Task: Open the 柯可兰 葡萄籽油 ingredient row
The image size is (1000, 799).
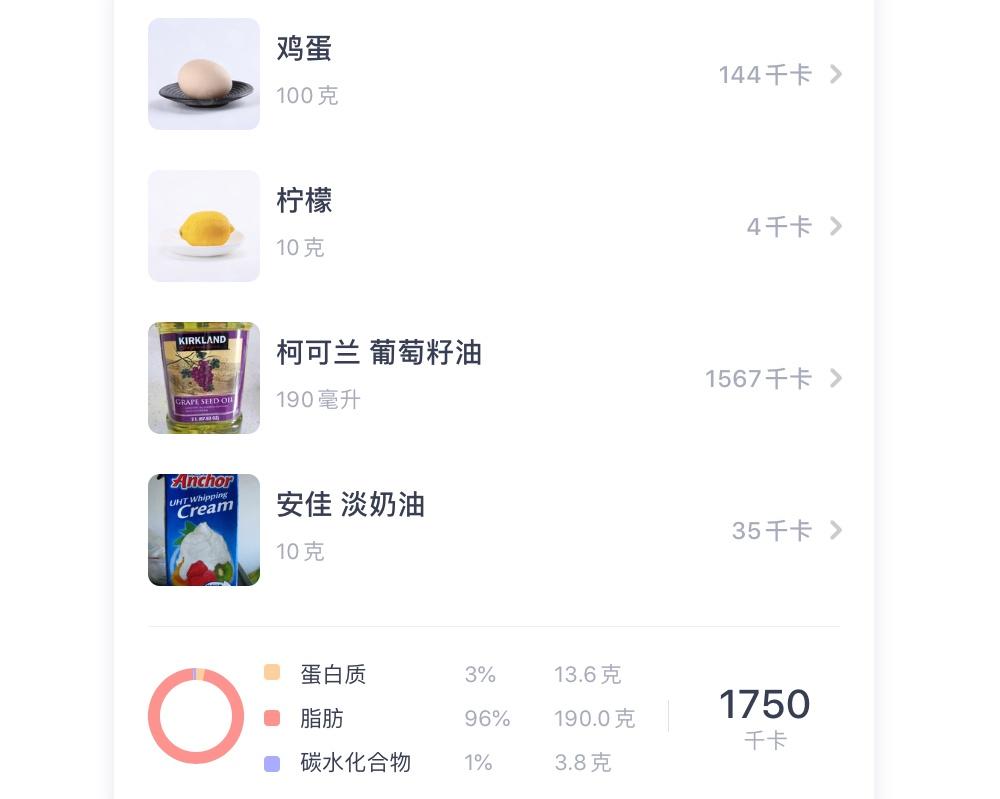Action: [494, 378]
